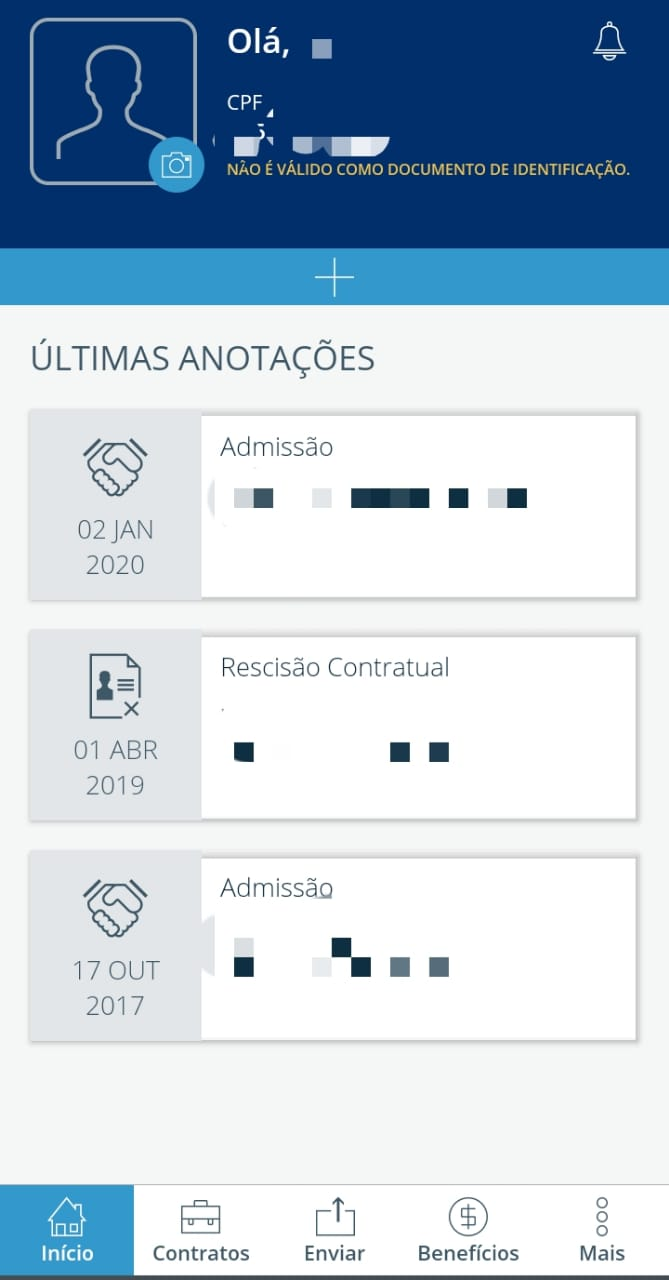Select the Início tab
Screen dimensions: 669x1280
(x=67, y=1230)
